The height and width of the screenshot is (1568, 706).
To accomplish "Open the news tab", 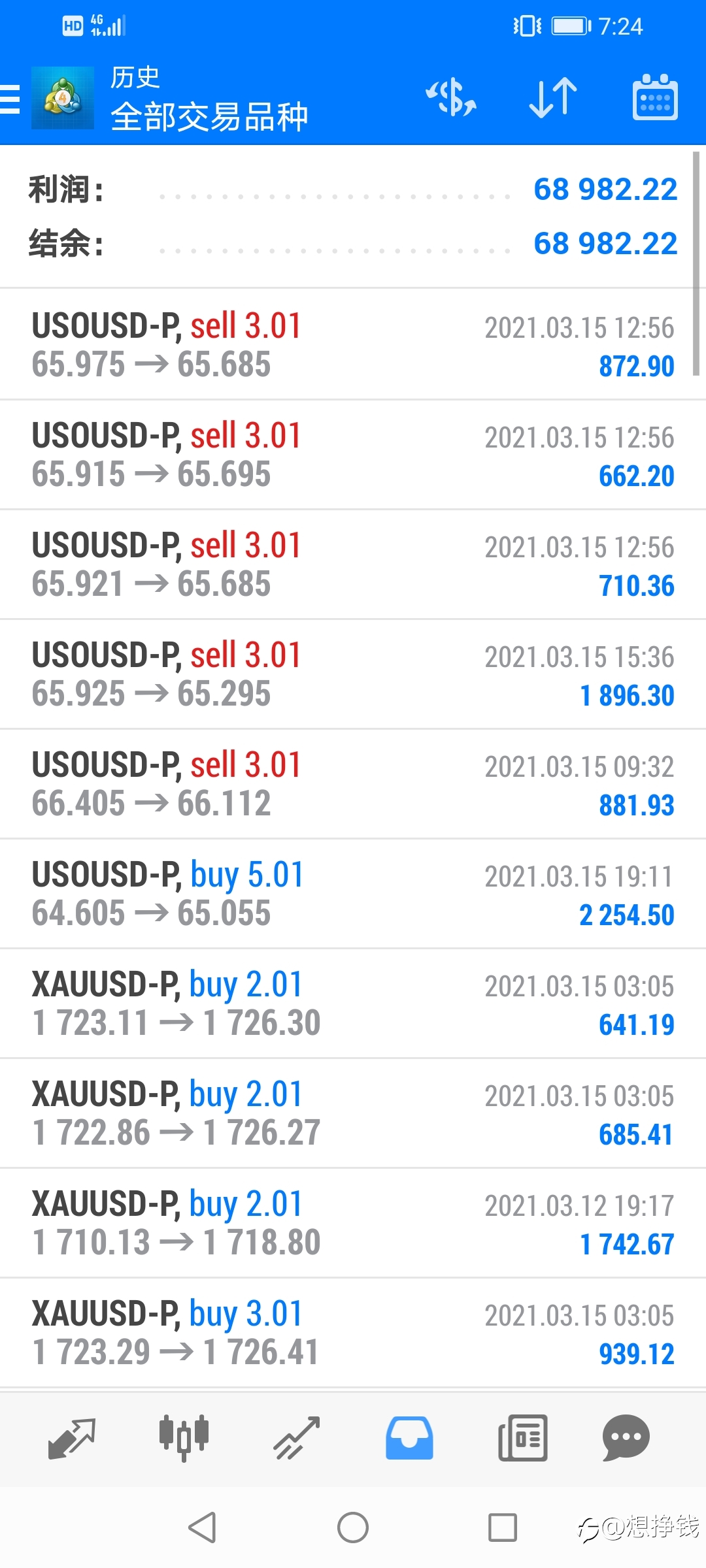I will (522, 1438).
